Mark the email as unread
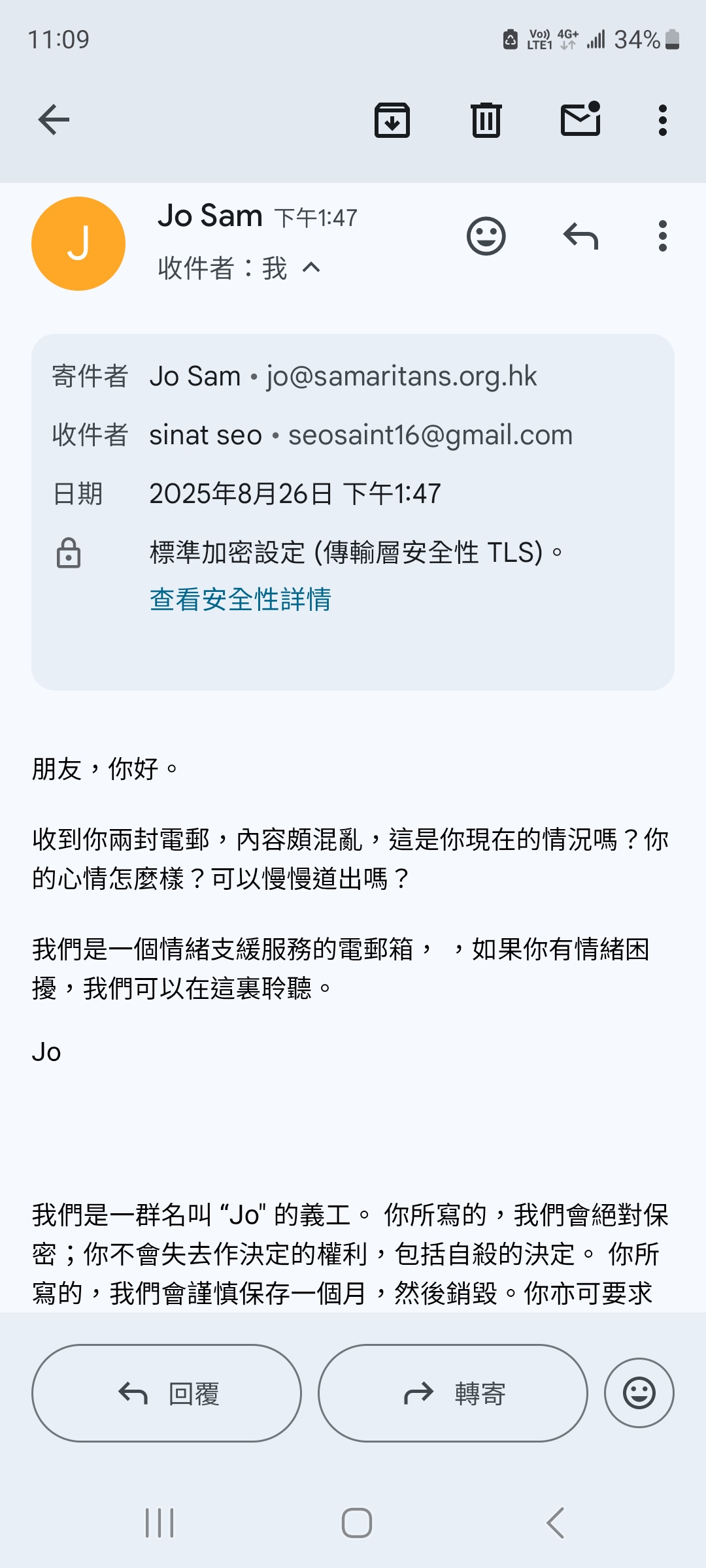This screenshot has width=706, height=1568. point(581,119)
